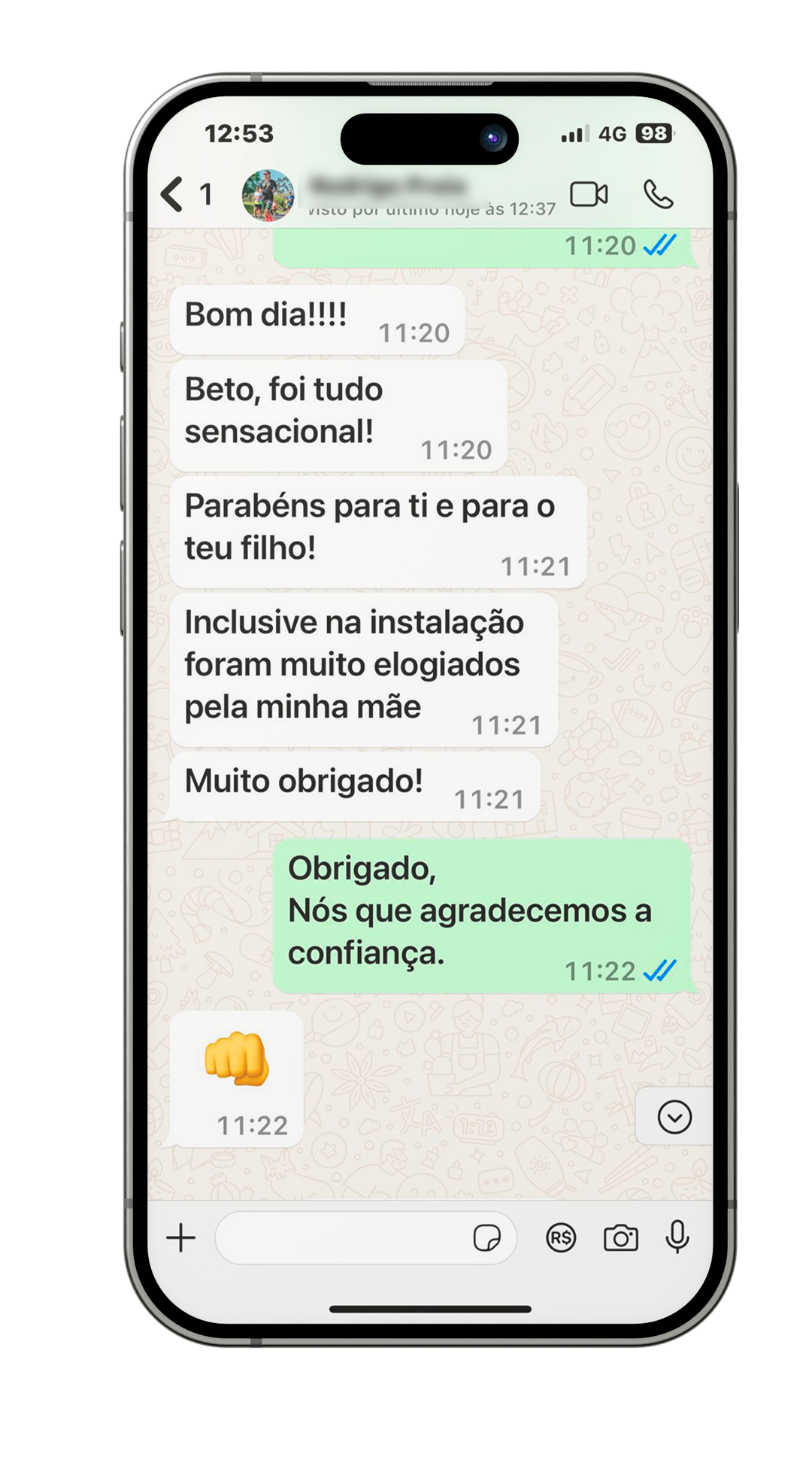Open the sticker picker

[x=486, y=1237]
